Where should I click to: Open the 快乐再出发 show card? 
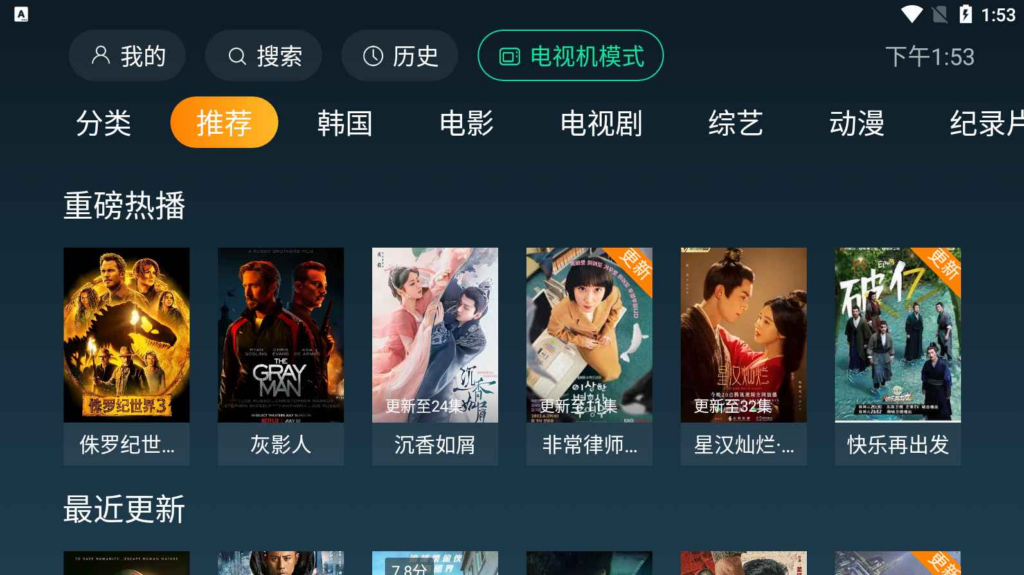(x=897, y=355)
